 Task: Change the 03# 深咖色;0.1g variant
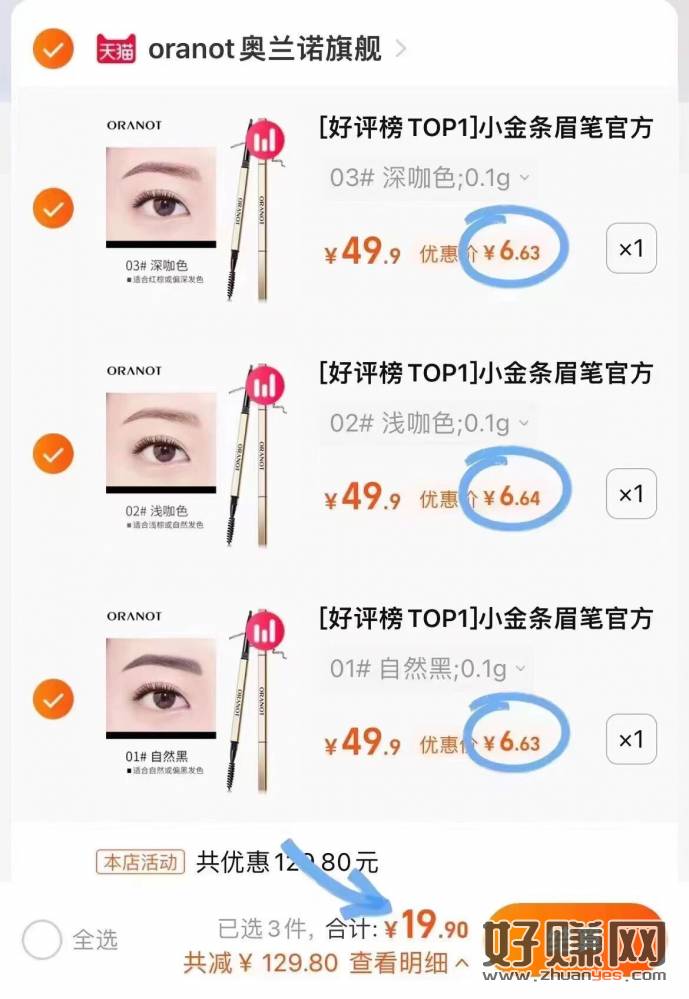pyautogui.click(x=430, y=178)
